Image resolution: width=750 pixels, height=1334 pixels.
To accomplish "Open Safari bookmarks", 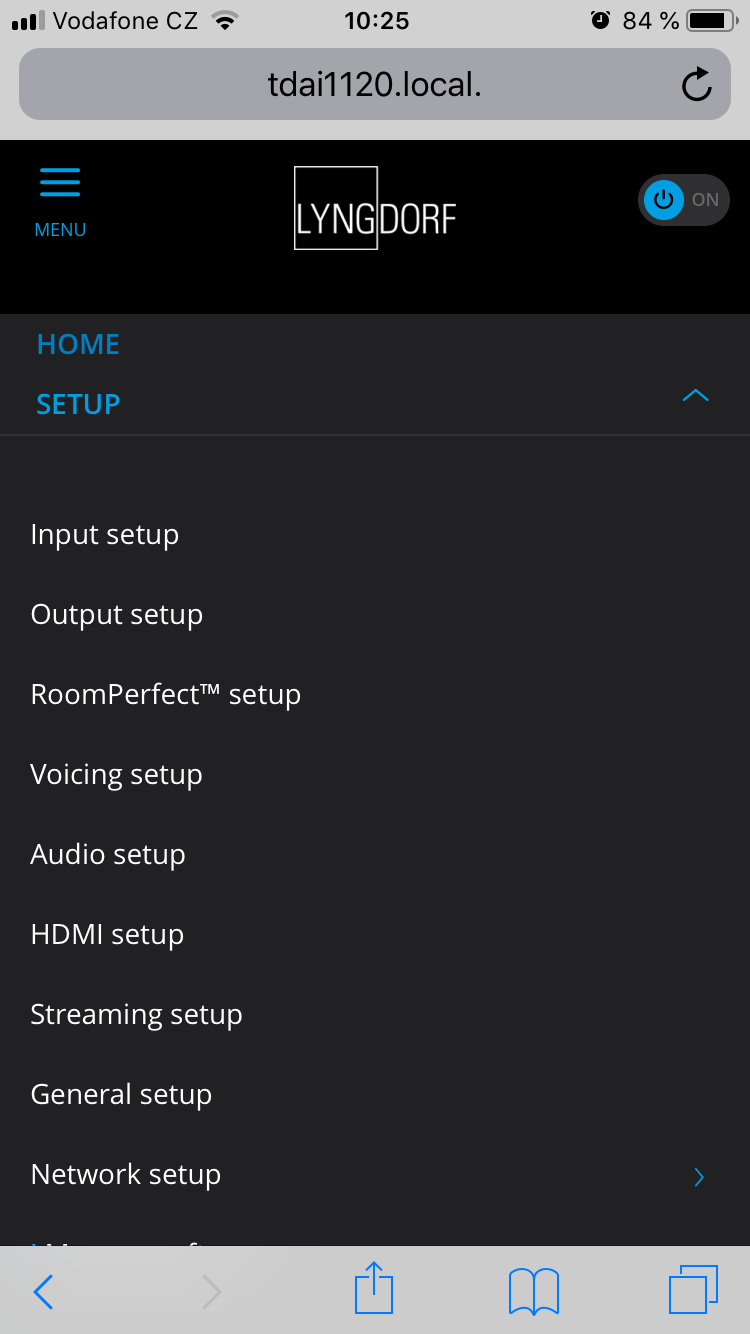I will [x=534, y=1291].
